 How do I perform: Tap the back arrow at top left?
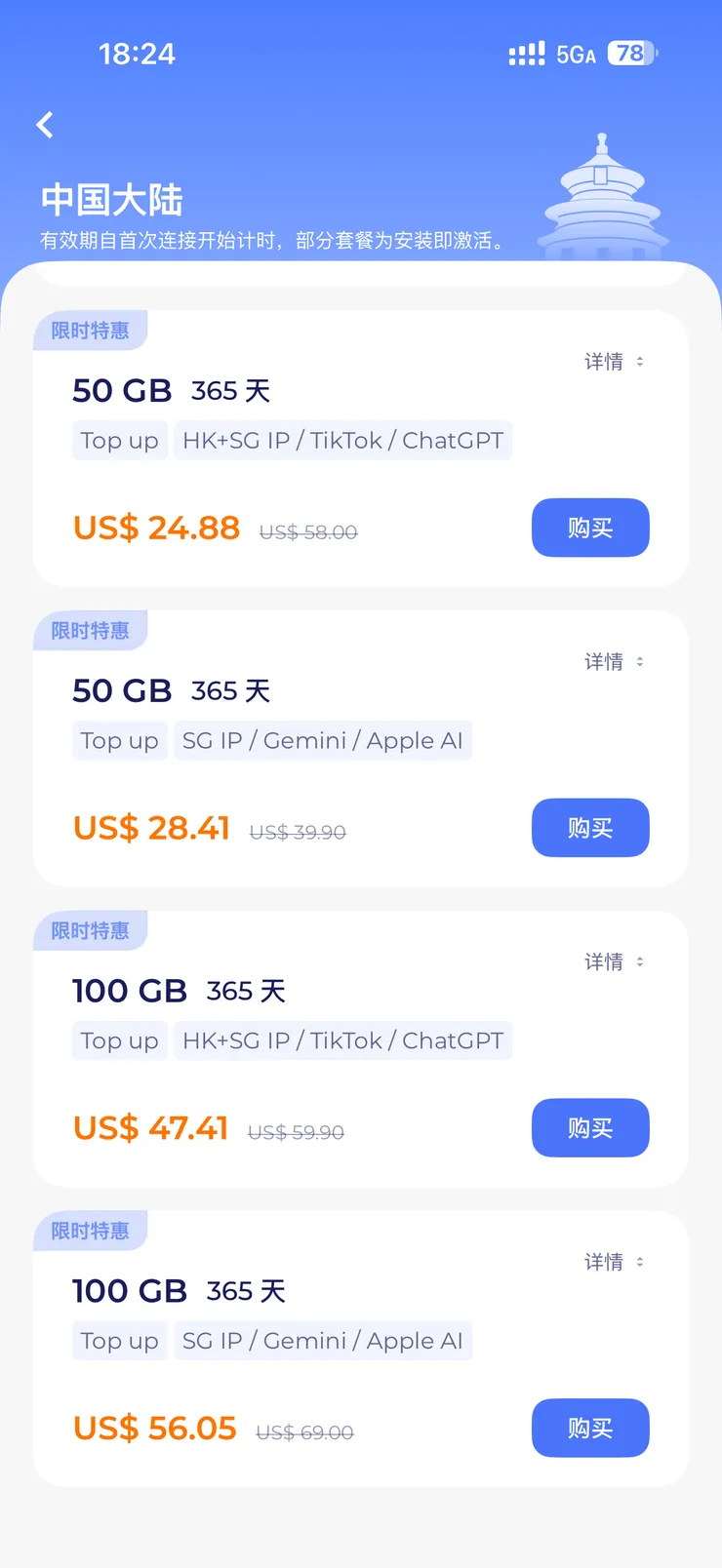pyautogui.click(x=45, y=125)
